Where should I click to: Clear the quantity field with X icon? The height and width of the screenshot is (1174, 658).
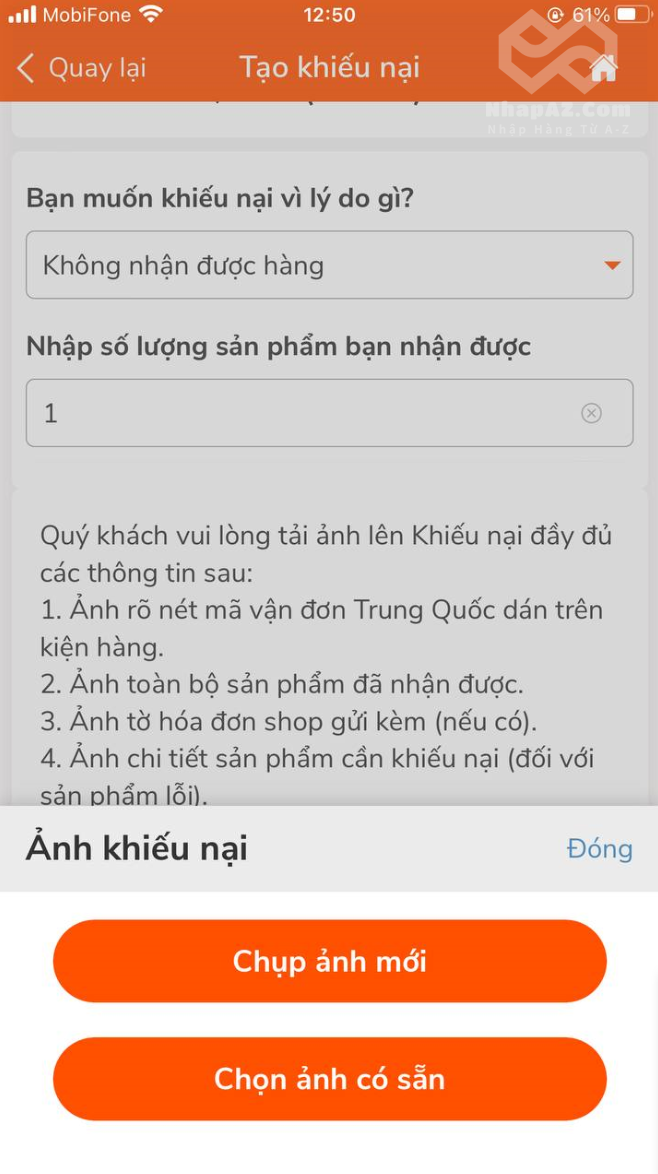tap(592, 413)
